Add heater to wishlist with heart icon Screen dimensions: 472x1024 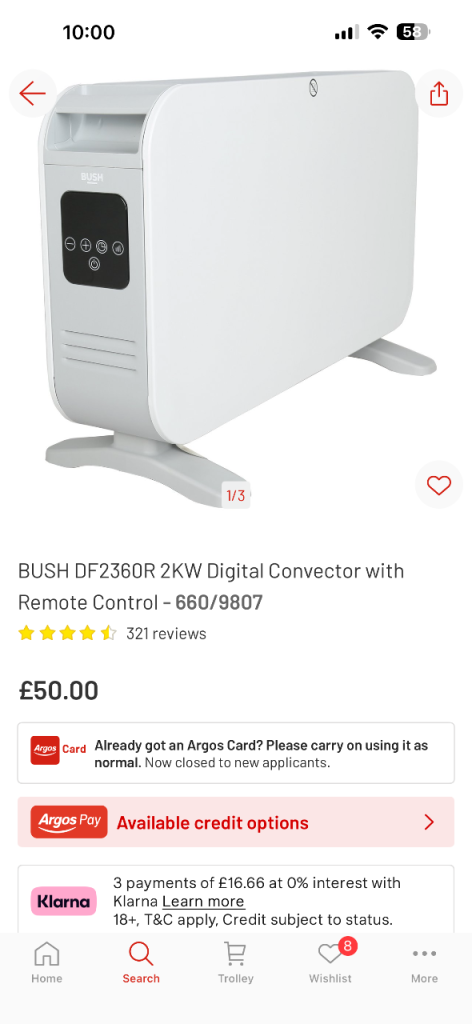pos(439,485)
